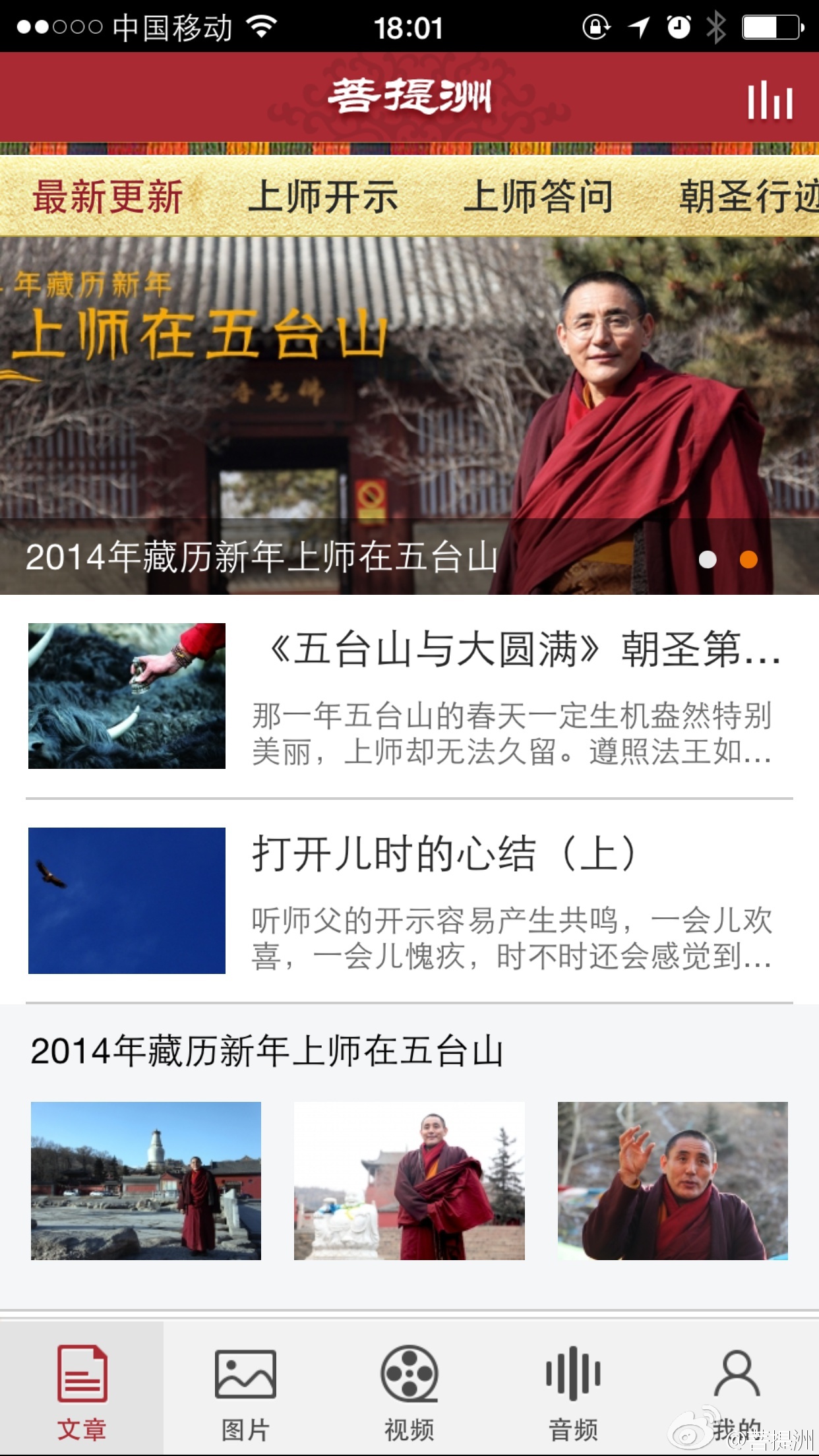This screenshot has height=1456, width=819.
Task: Open the 上师答问 tab
Action: tap(538, 197)
